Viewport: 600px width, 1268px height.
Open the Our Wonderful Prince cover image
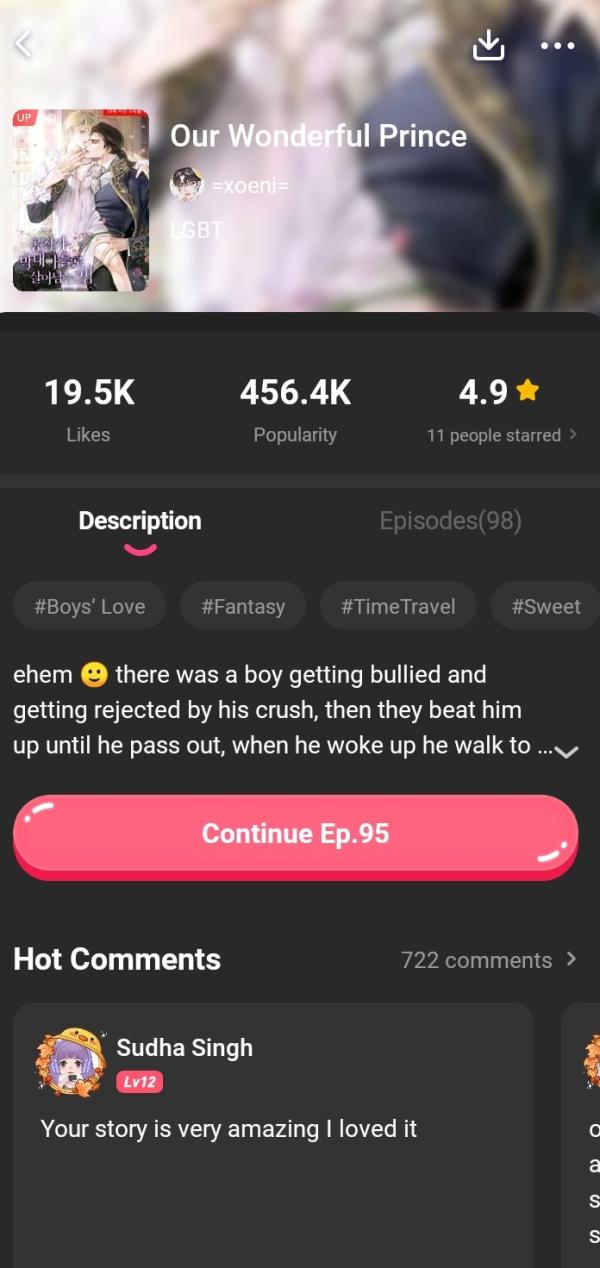81,200
